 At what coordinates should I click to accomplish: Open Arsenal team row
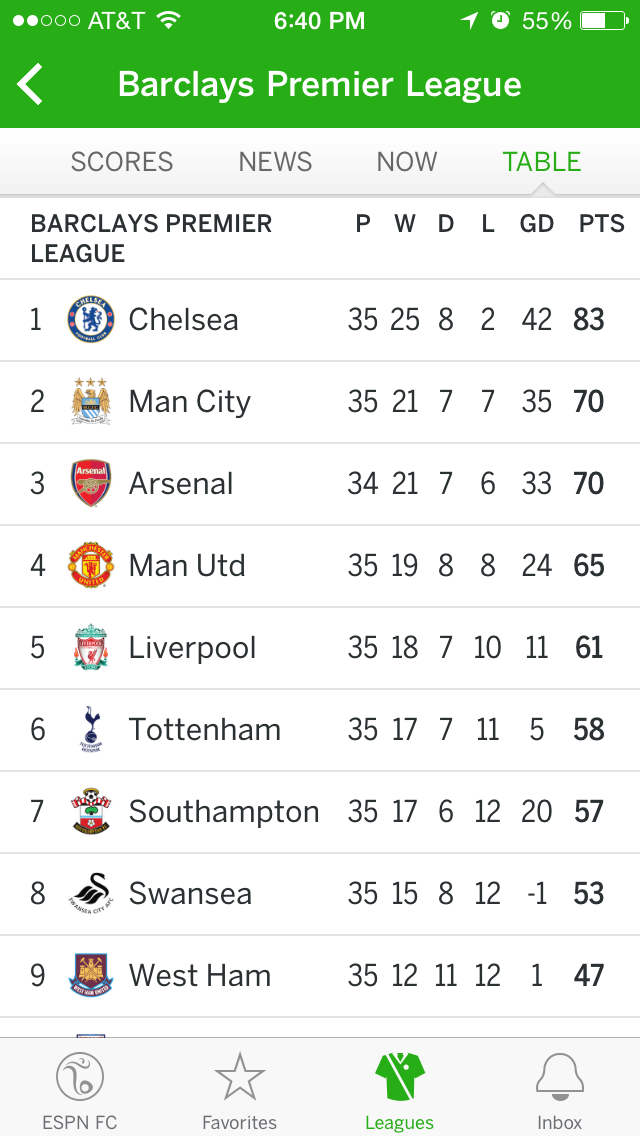coord(320,483)
